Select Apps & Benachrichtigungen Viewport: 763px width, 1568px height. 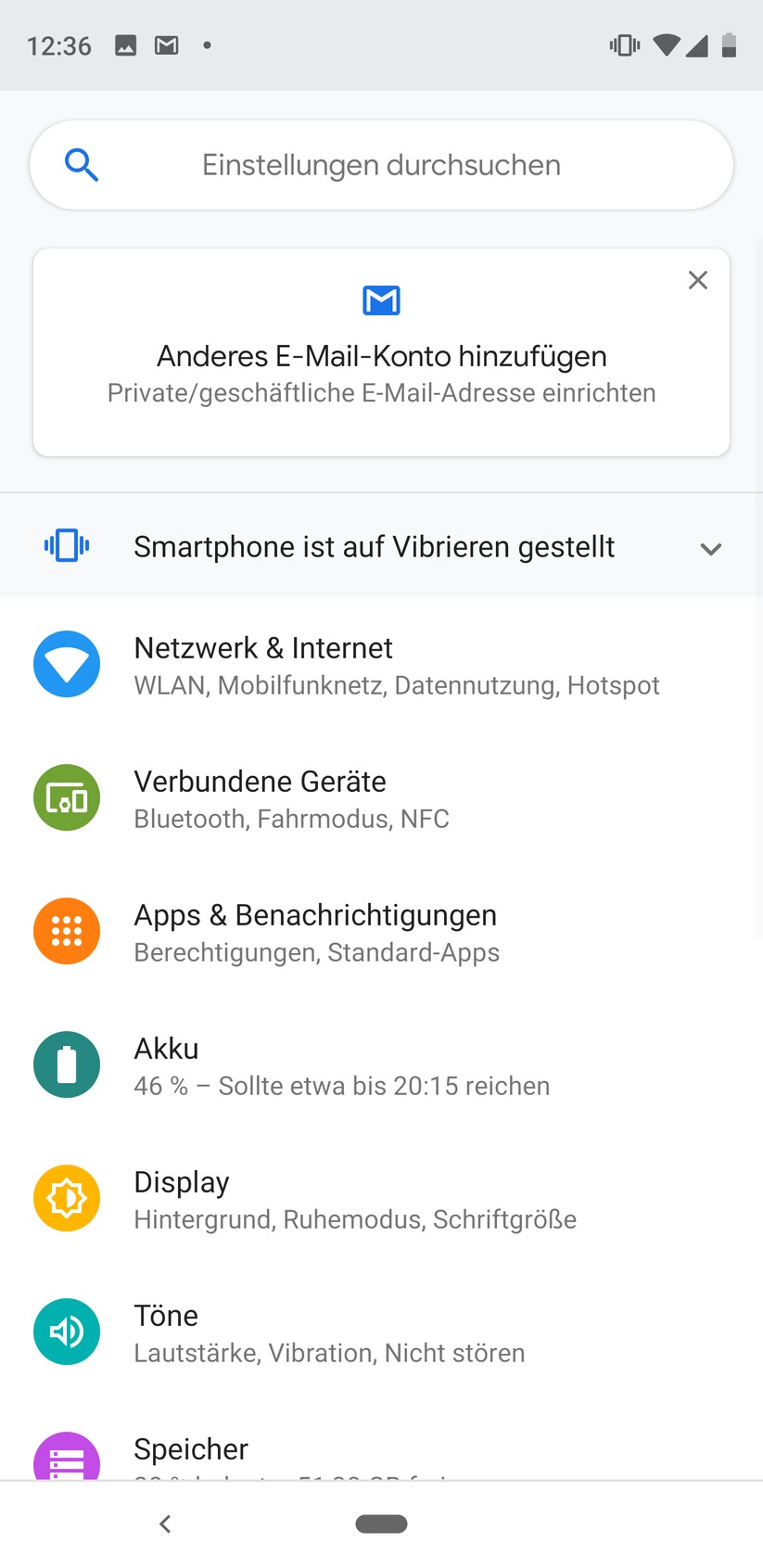pyautogui.click(x=381, y=932)
